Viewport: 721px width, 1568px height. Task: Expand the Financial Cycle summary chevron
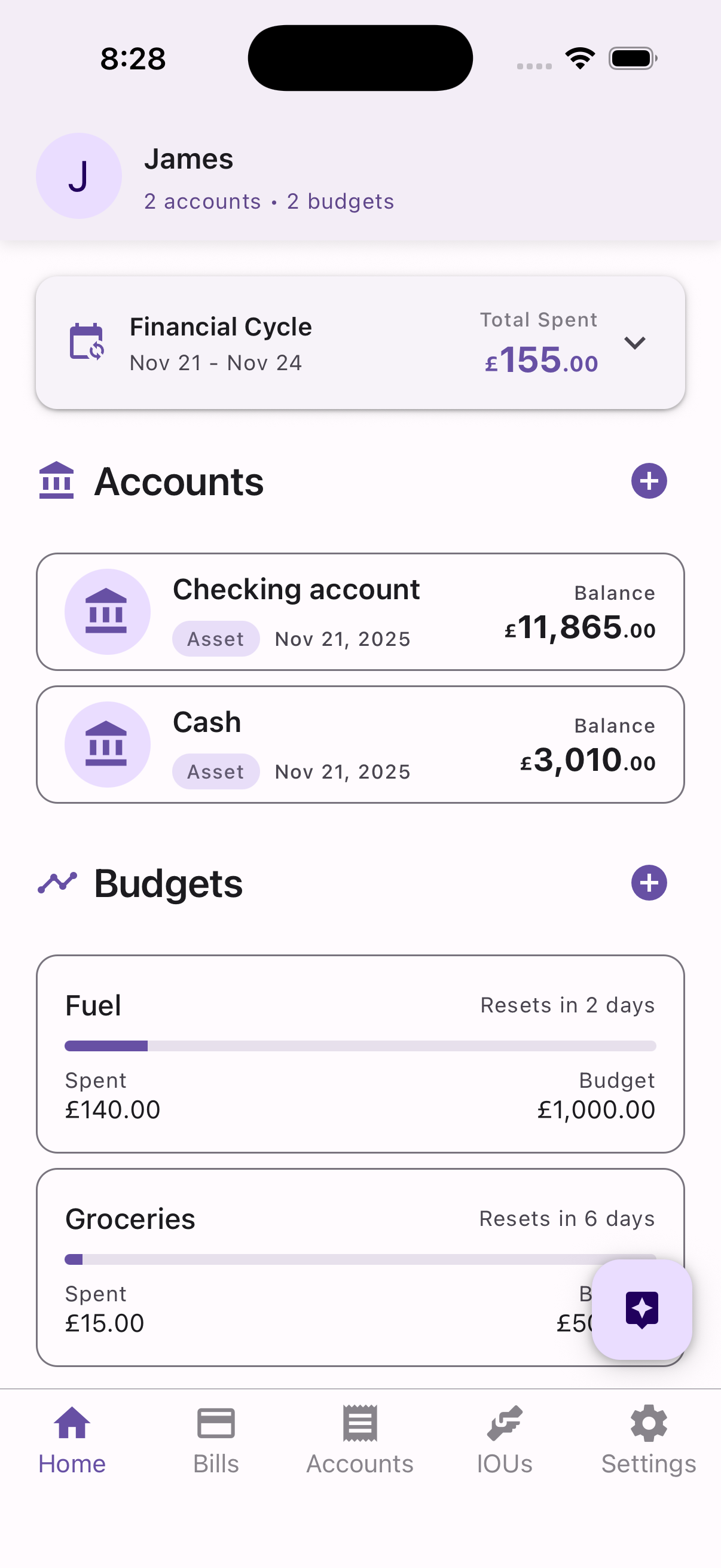(636, 343)
